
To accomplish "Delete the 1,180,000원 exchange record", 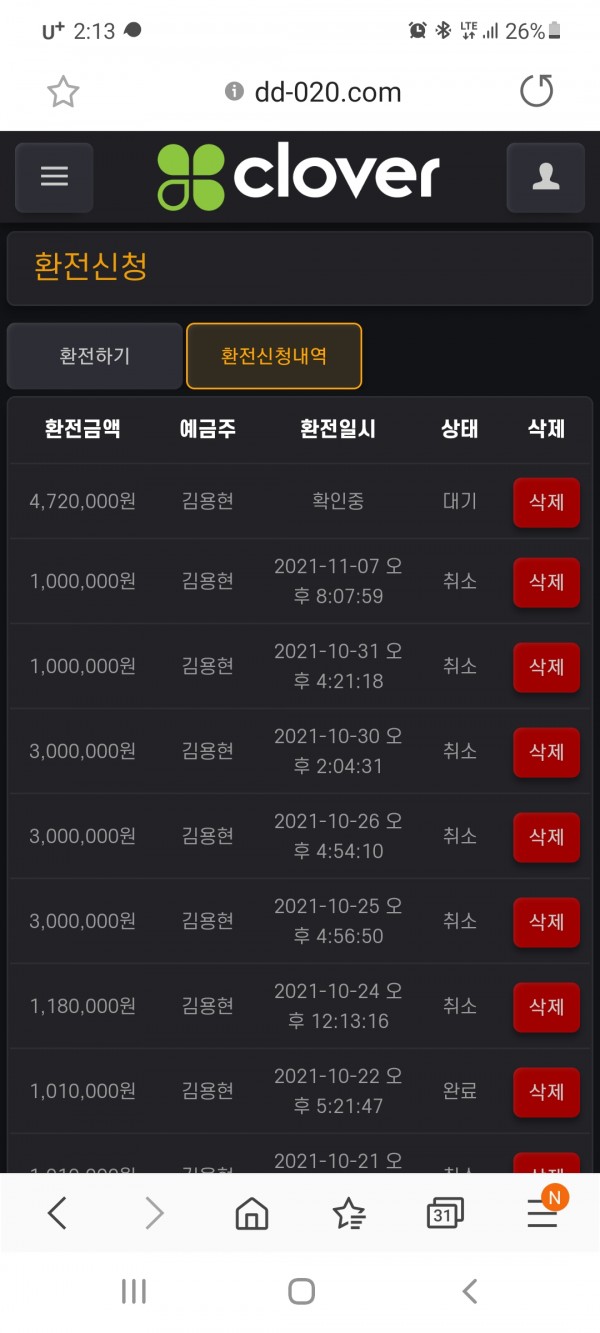I will point(546,1007).
